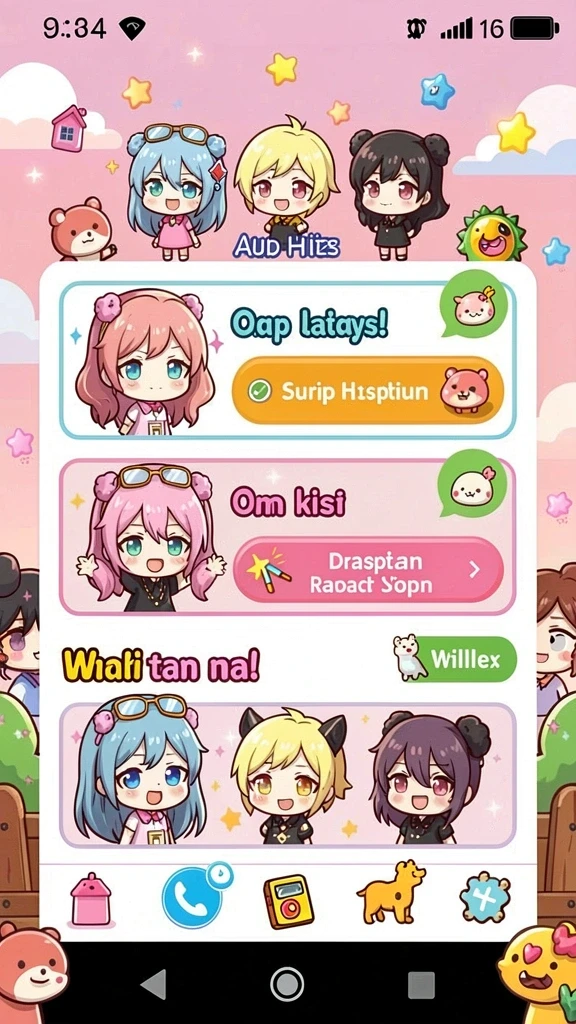The image size is (576, 1024).
Task: Select the blue badge tab in the bottom bar
Action: point(485,897)
